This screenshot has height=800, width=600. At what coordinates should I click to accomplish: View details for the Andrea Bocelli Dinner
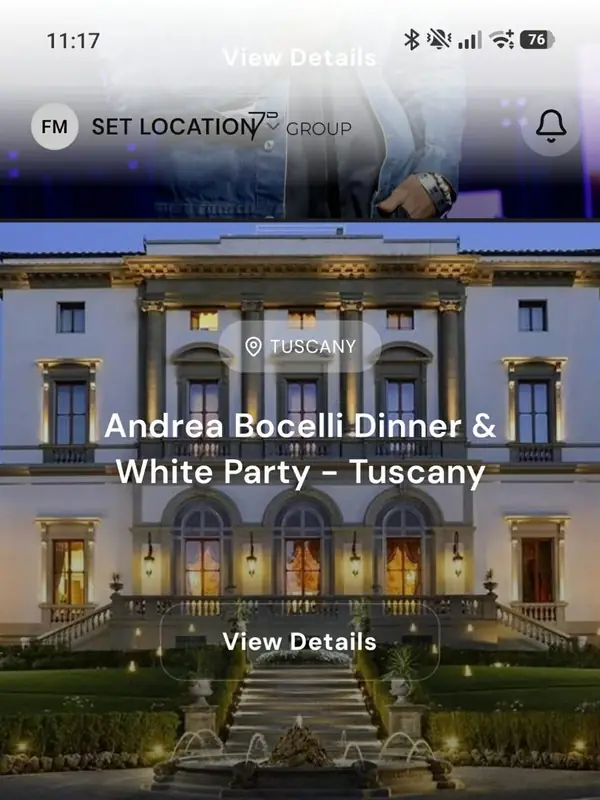point(300,641)
